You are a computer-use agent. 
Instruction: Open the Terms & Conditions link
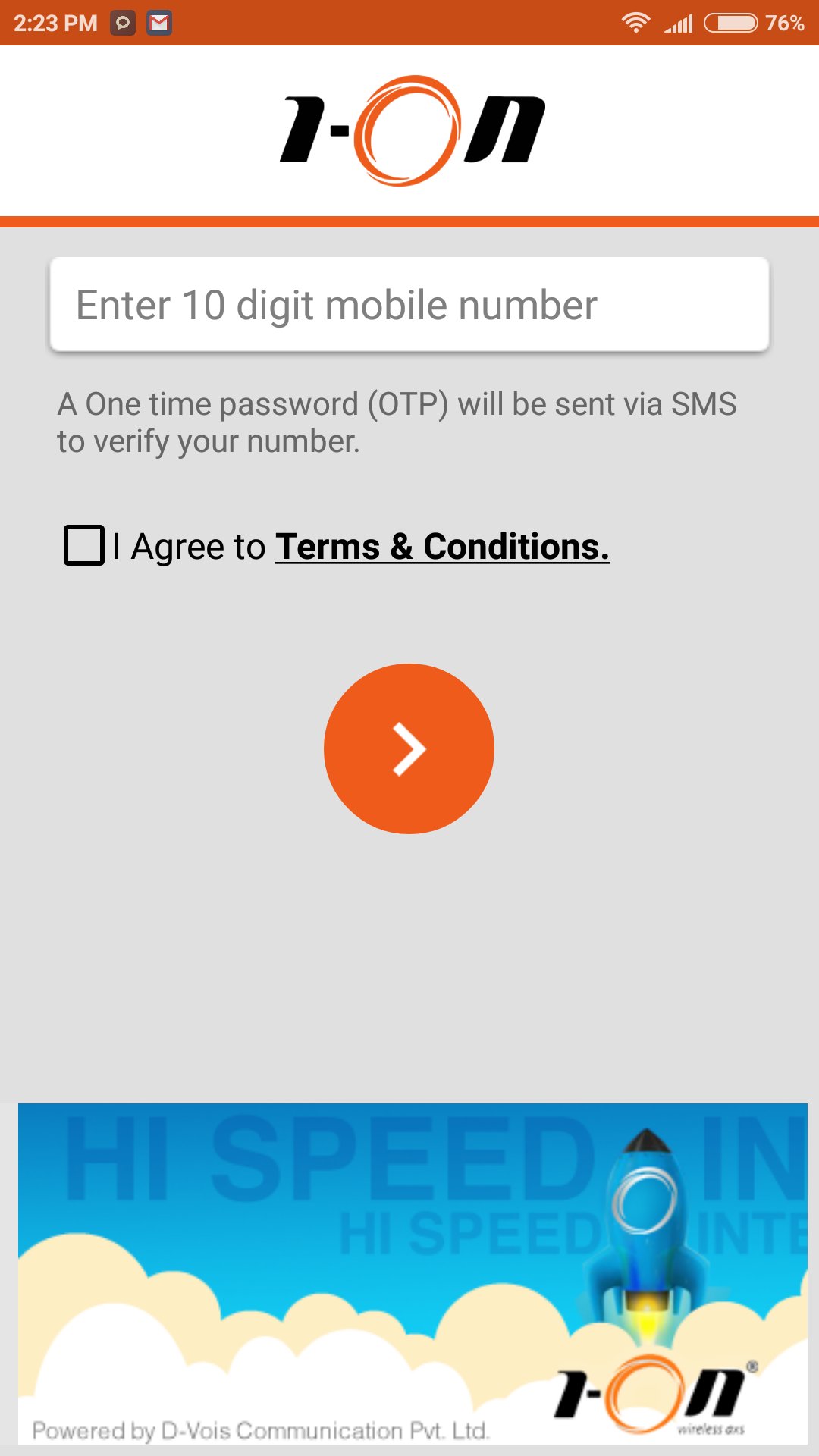(x=443, y=547)
